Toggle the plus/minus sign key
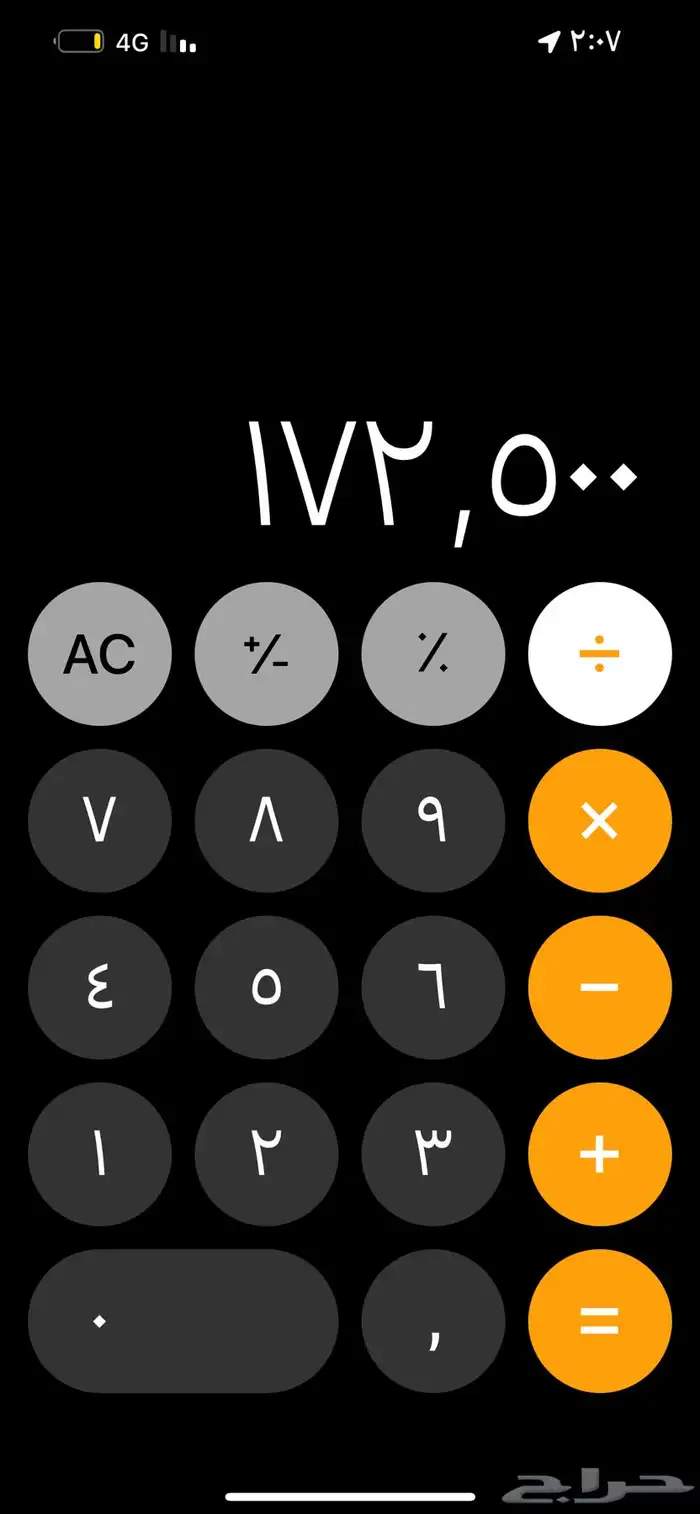The image size is (700, 1514). [266, 654]
